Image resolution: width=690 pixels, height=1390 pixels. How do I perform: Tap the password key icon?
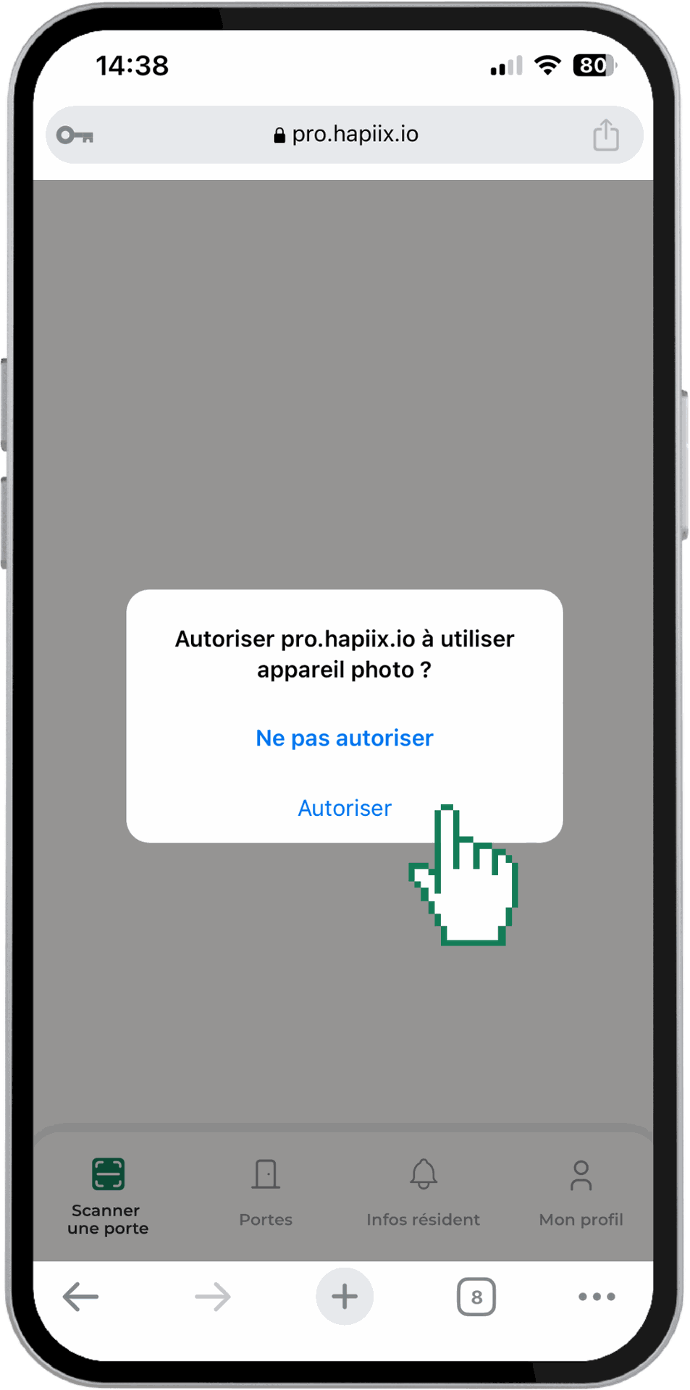tap(75, 135)
